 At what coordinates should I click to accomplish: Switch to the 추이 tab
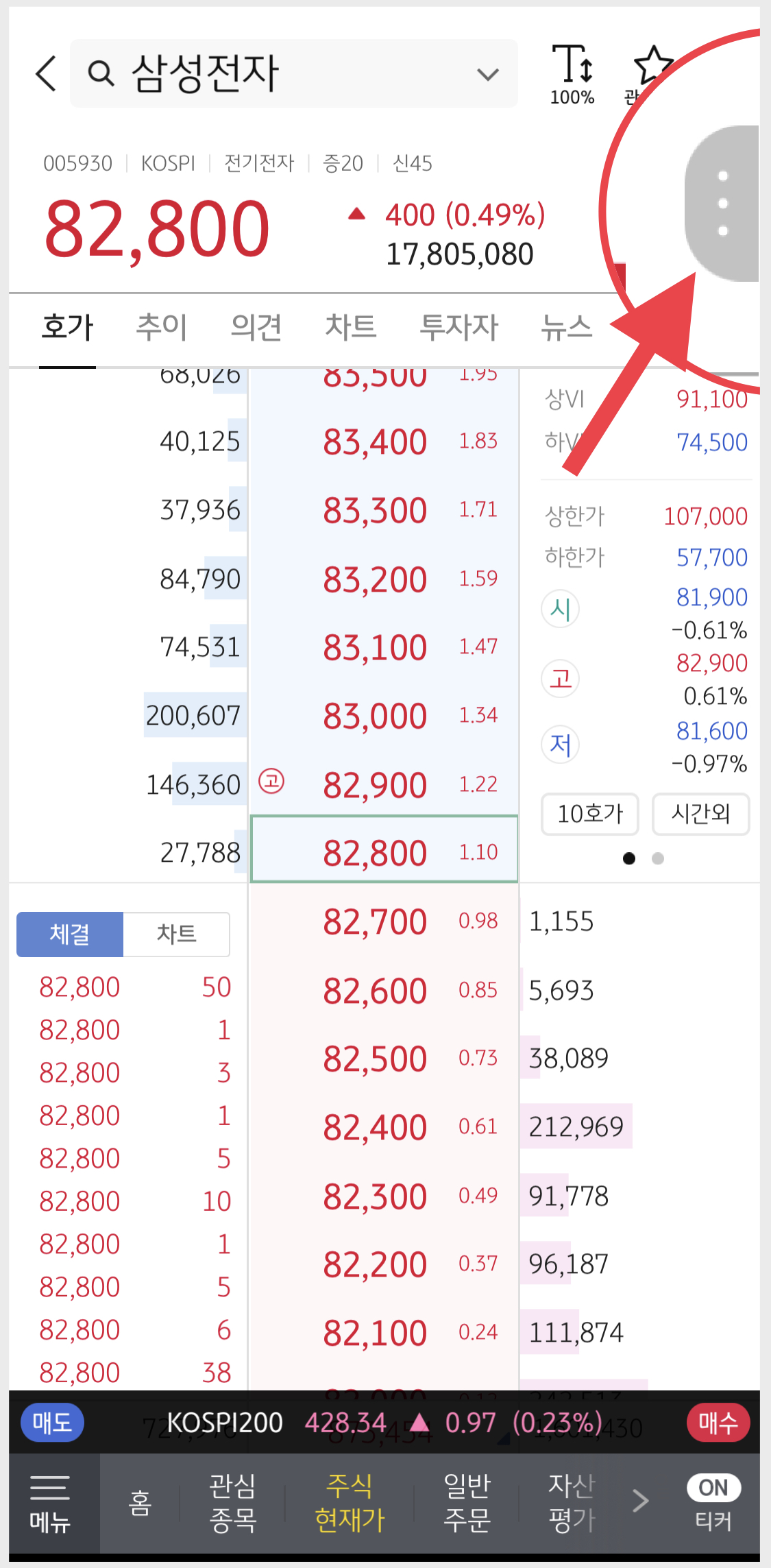point(162,327)
